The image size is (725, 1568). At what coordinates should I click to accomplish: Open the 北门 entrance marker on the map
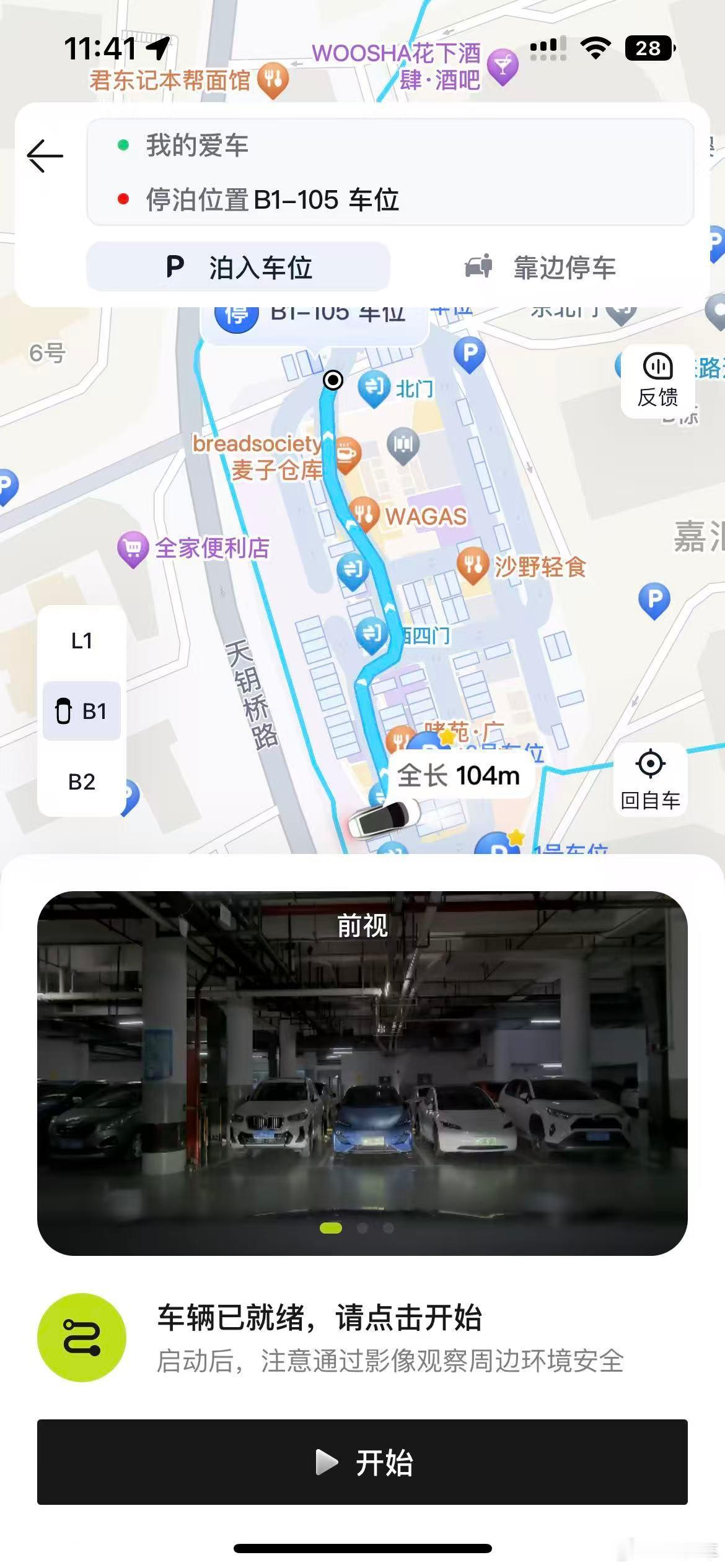point(374,388)
